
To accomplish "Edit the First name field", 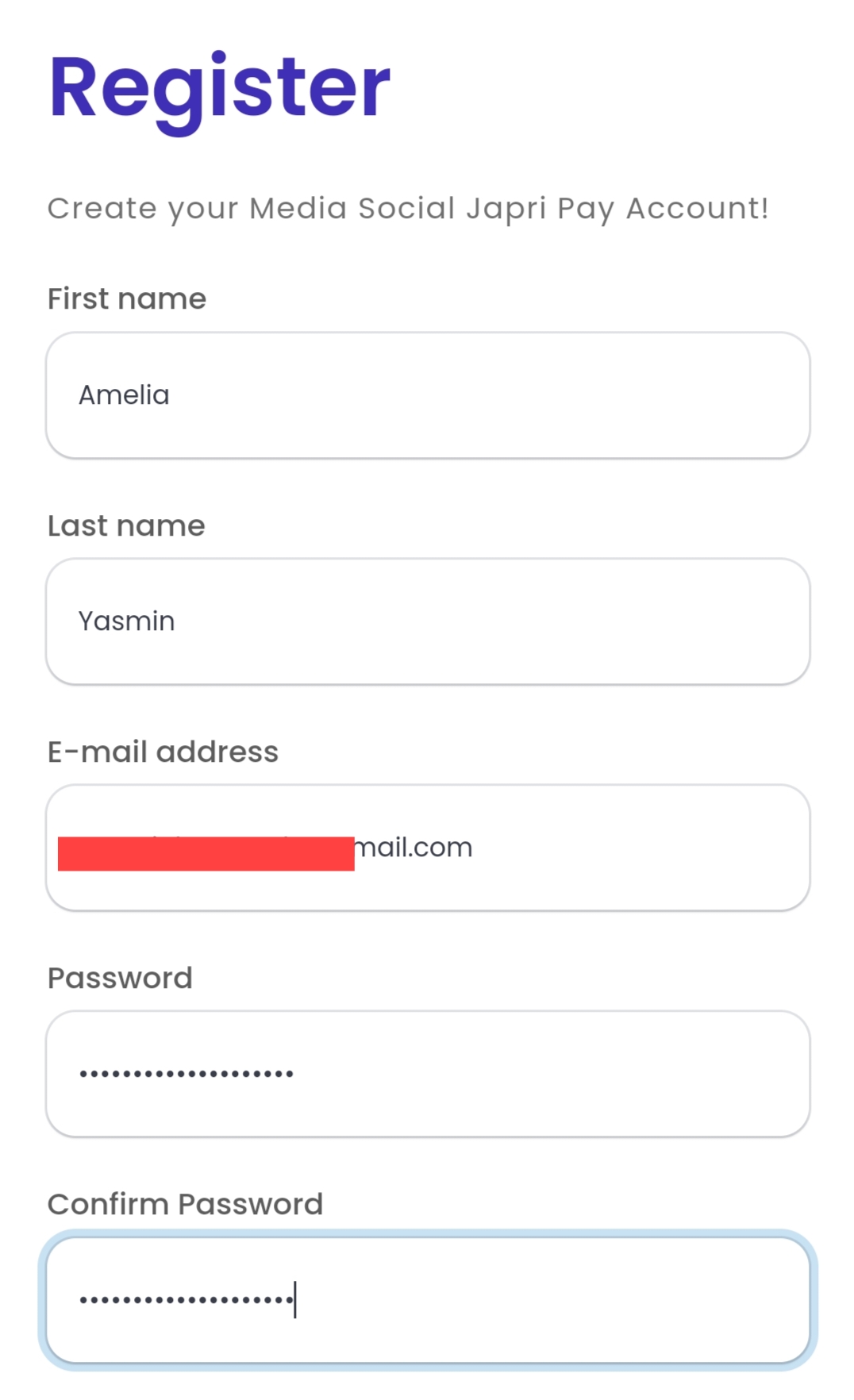I will pos(427,395).
